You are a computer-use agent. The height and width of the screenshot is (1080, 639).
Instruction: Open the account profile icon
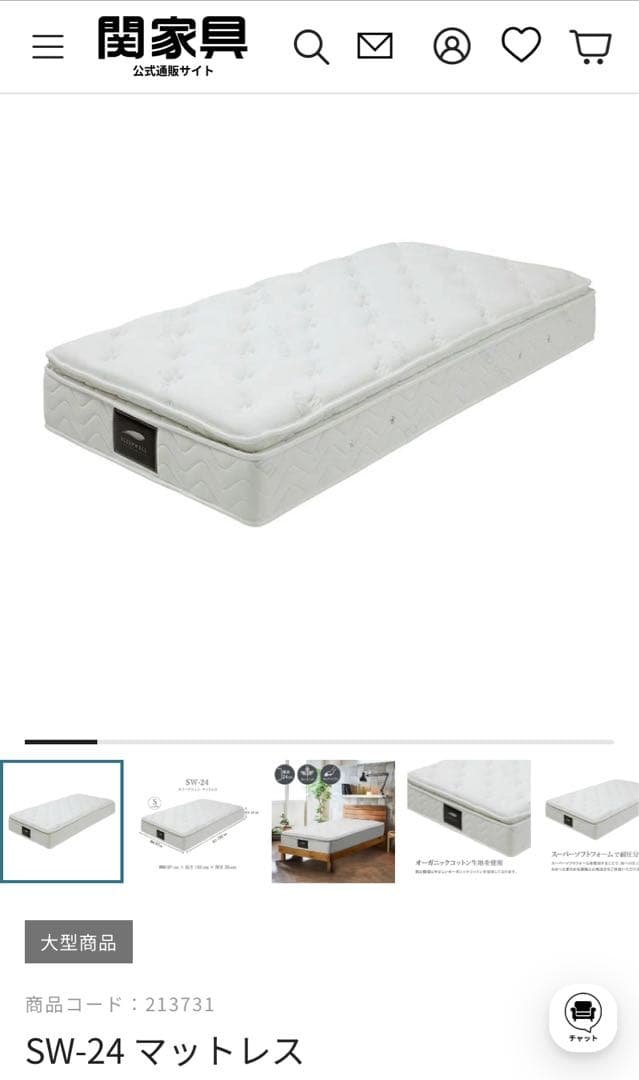(x=451, y=46)
